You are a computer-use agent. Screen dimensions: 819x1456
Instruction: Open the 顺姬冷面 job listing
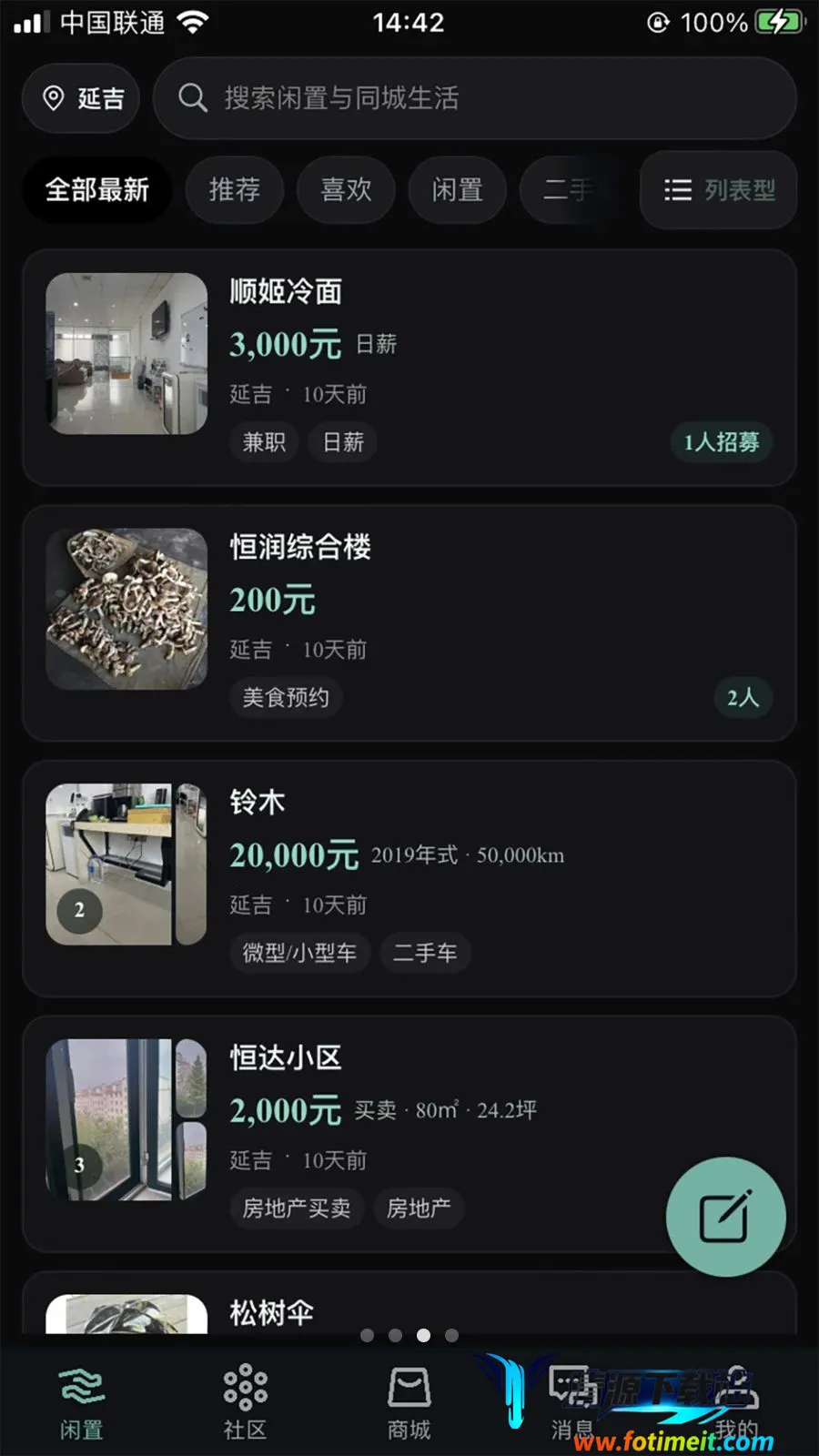click(x=409, y=368)
